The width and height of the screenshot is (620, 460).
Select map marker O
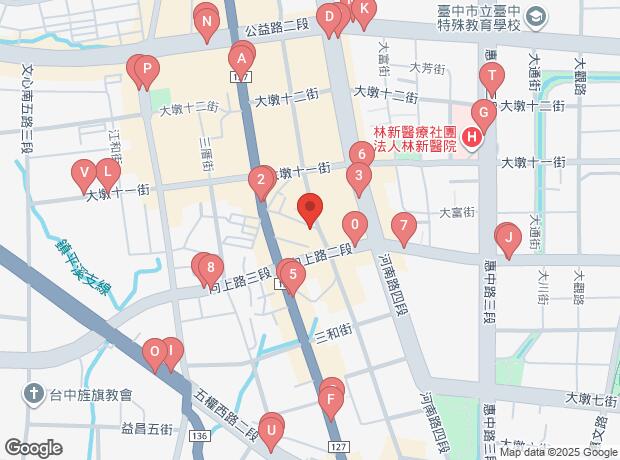[155, 351]
